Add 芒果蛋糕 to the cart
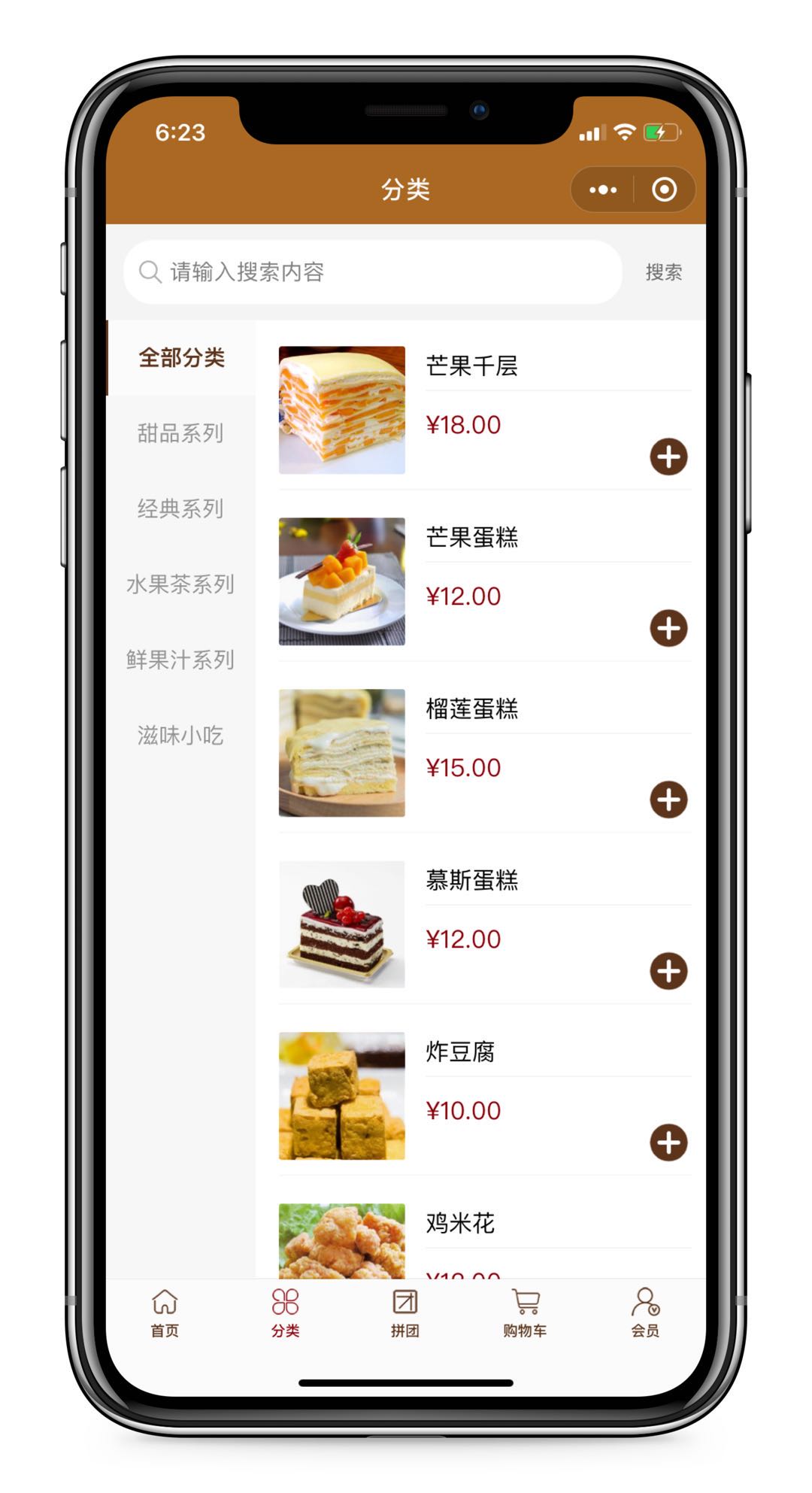This screenshot has width=812, height=1493. [x=668, y=628]
